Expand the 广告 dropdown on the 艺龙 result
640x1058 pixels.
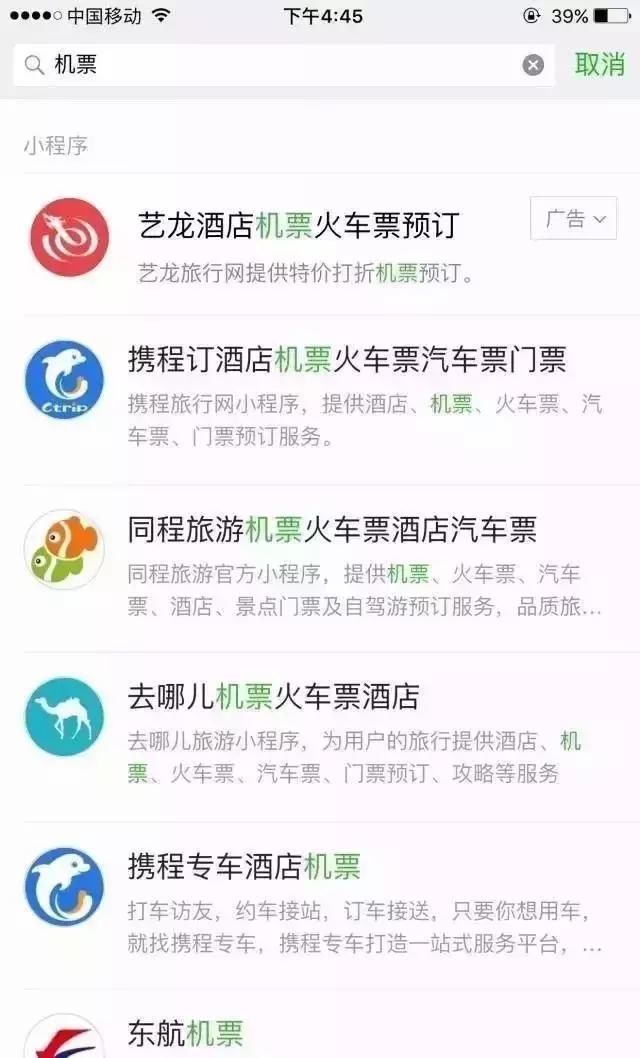click(x=573, y=219)
